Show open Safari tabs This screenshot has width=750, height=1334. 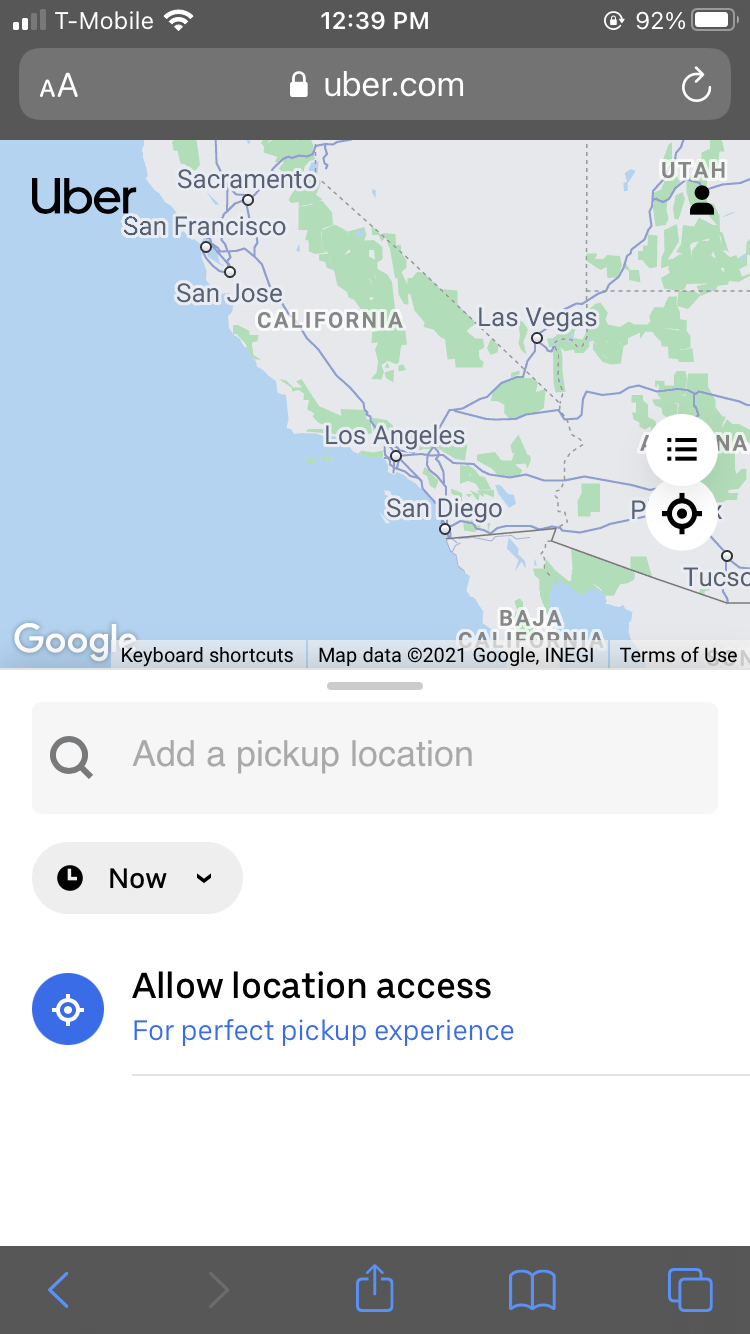pyautogui.click(x=689, y=1289)
